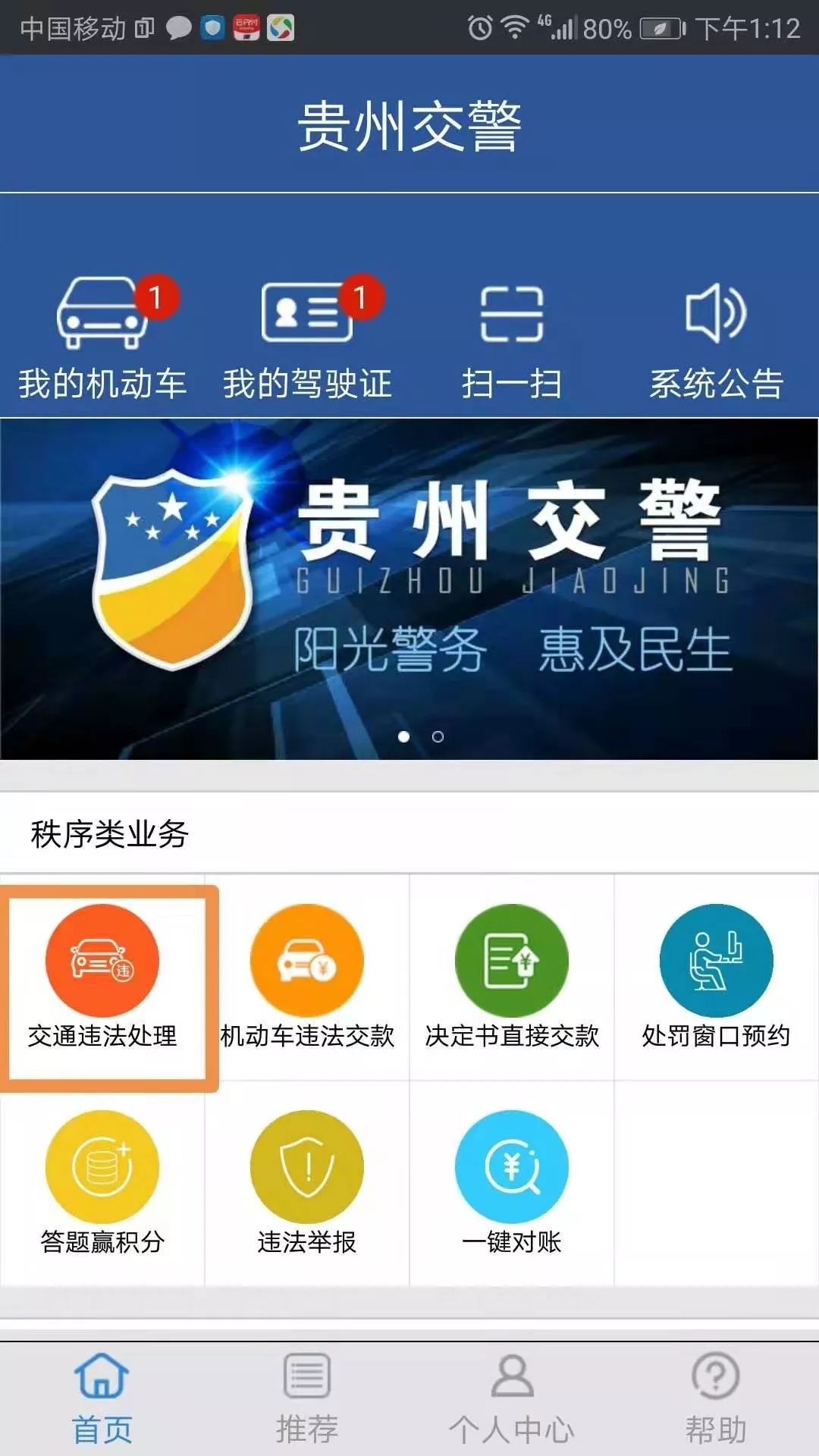The width and height of the screenshot is (819, 1456).
Task: Open 我的驾驶证 (my driver's license)
Action: (307, 337)
